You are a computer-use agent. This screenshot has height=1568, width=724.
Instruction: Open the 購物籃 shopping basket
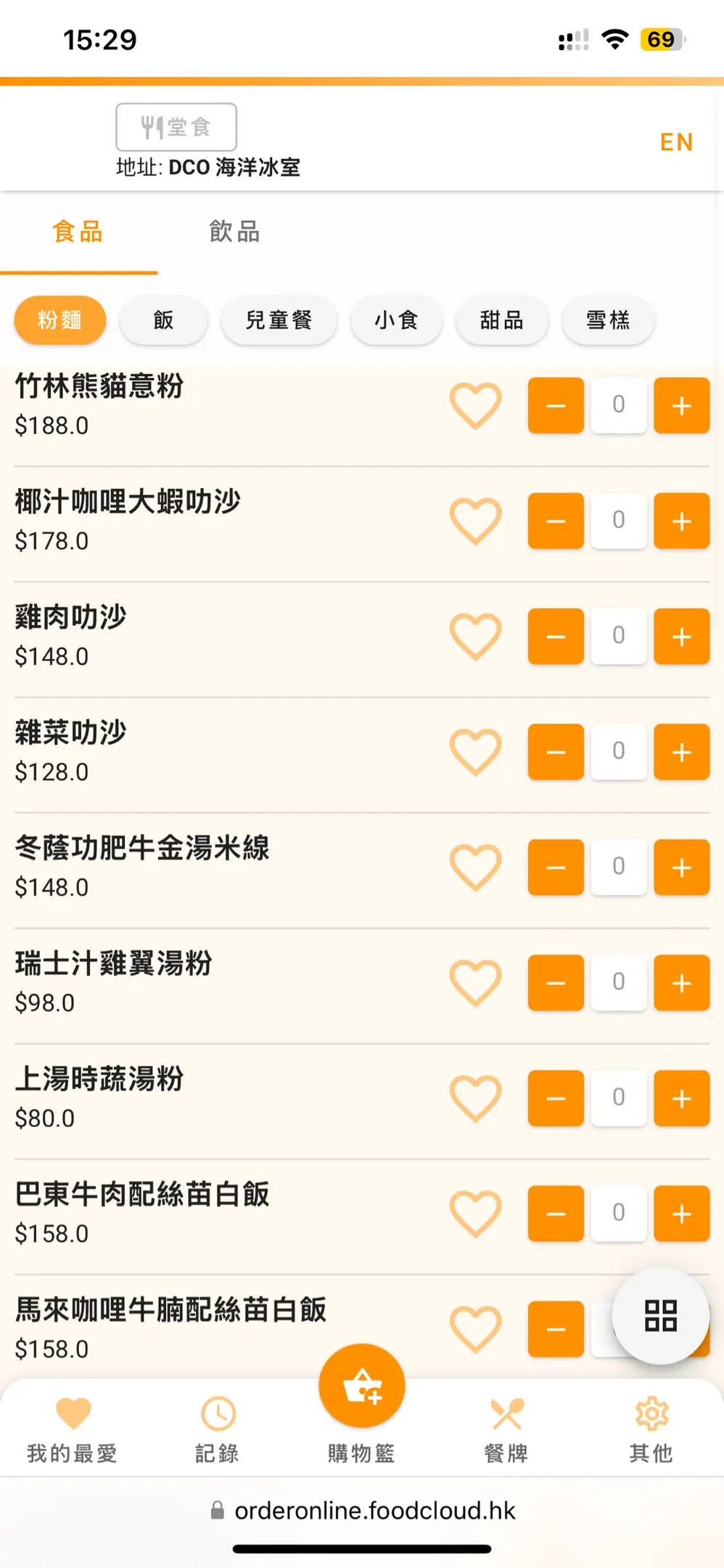362,1405
